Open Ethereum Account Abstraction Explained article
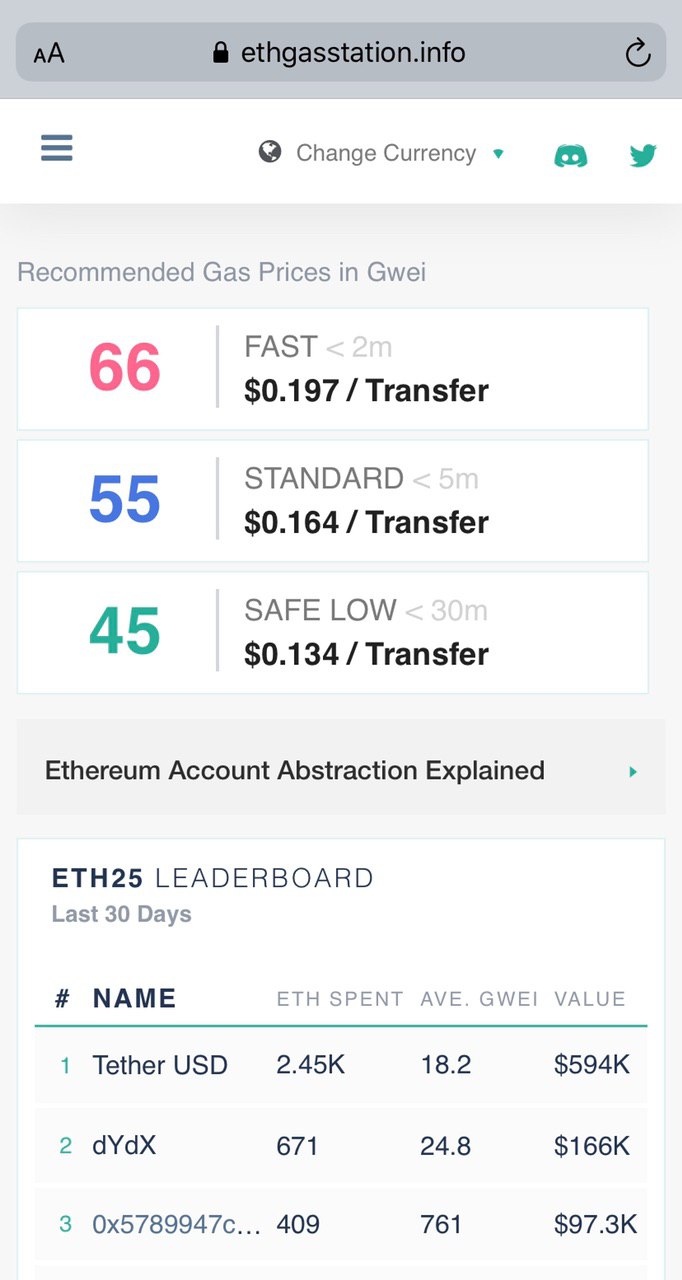Screen dimensions: 682x1280 pyautogui.click(x=340, y=771)
